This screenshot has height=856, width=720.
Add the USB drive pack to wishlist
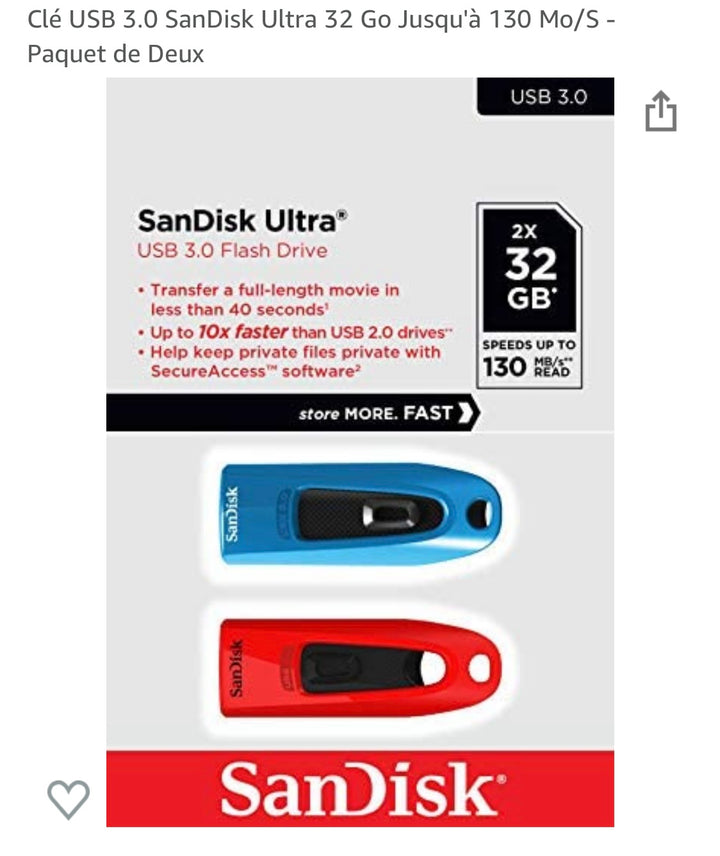pyautogui.click(x=69, y=797)
